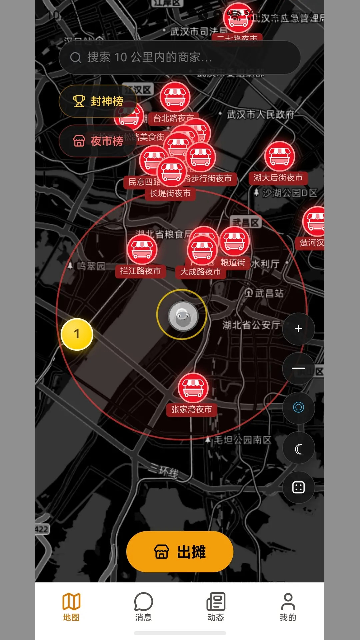
Task: Tap the search box for nearby merchants
Action: (180, 57)
